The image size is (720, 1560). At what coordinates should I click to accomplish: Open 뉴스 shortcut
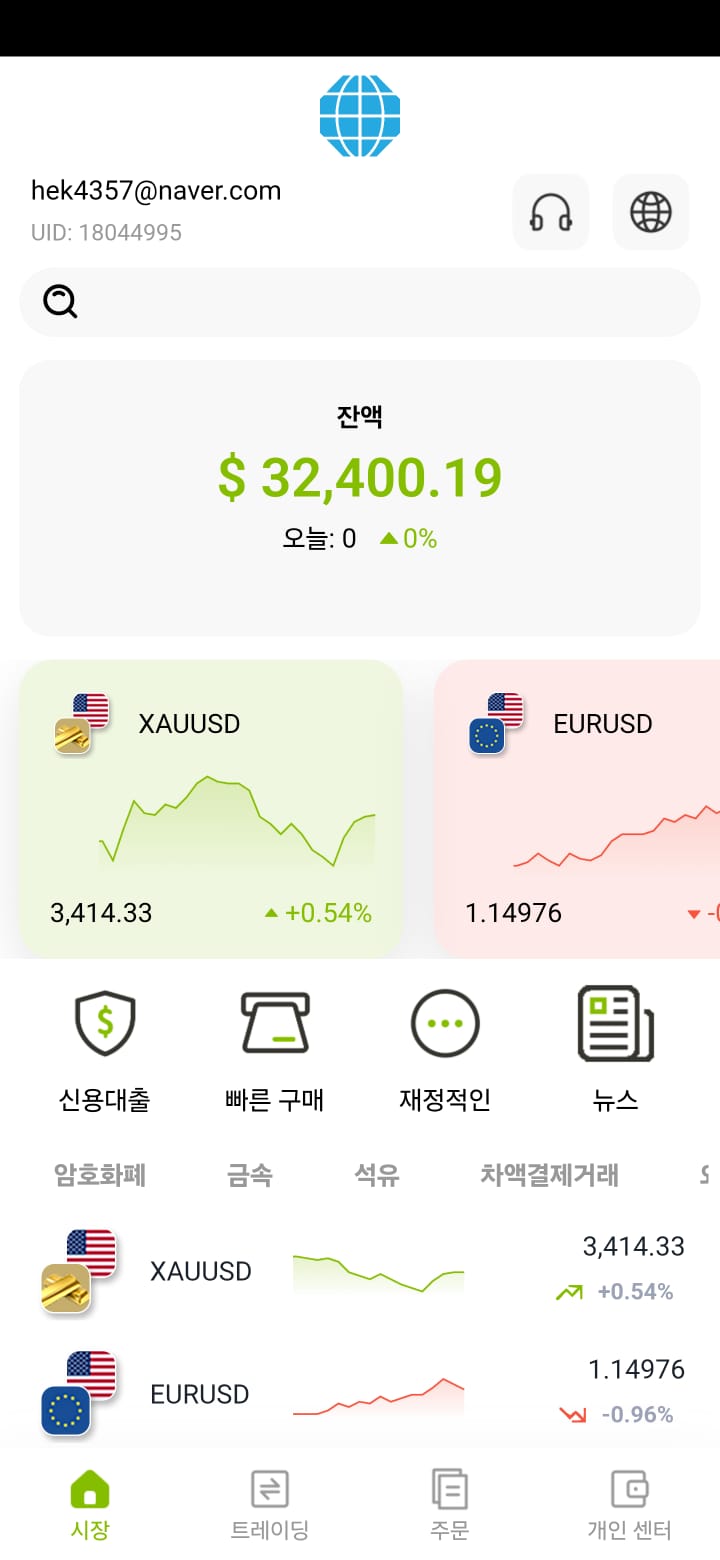coord(615,1052)
